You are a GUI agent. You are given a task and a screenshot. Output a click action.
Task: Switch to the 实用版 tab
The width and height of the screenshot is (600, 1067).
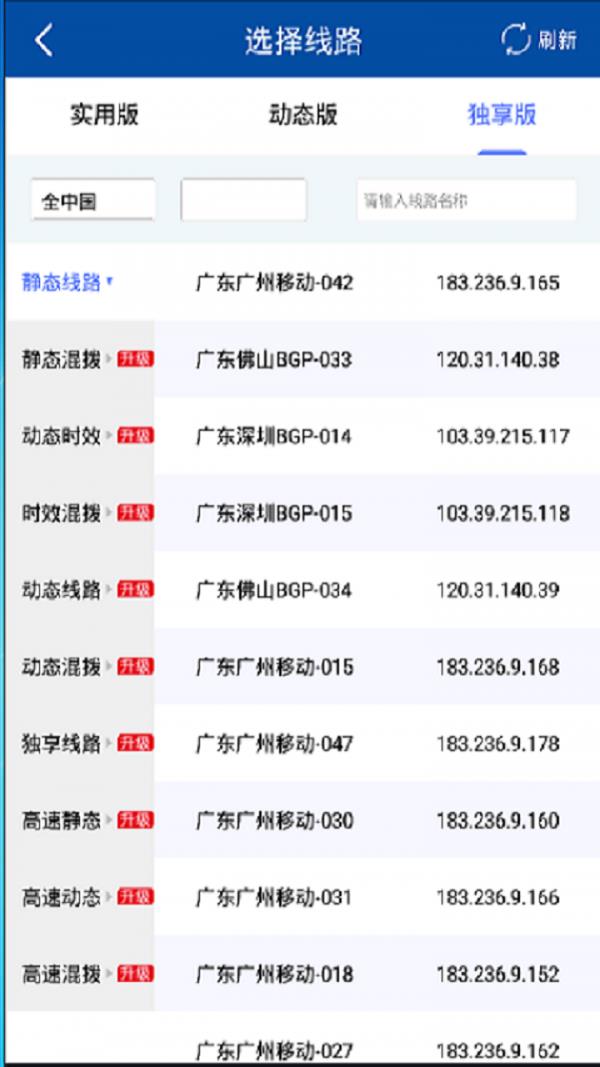click(104, 114)
